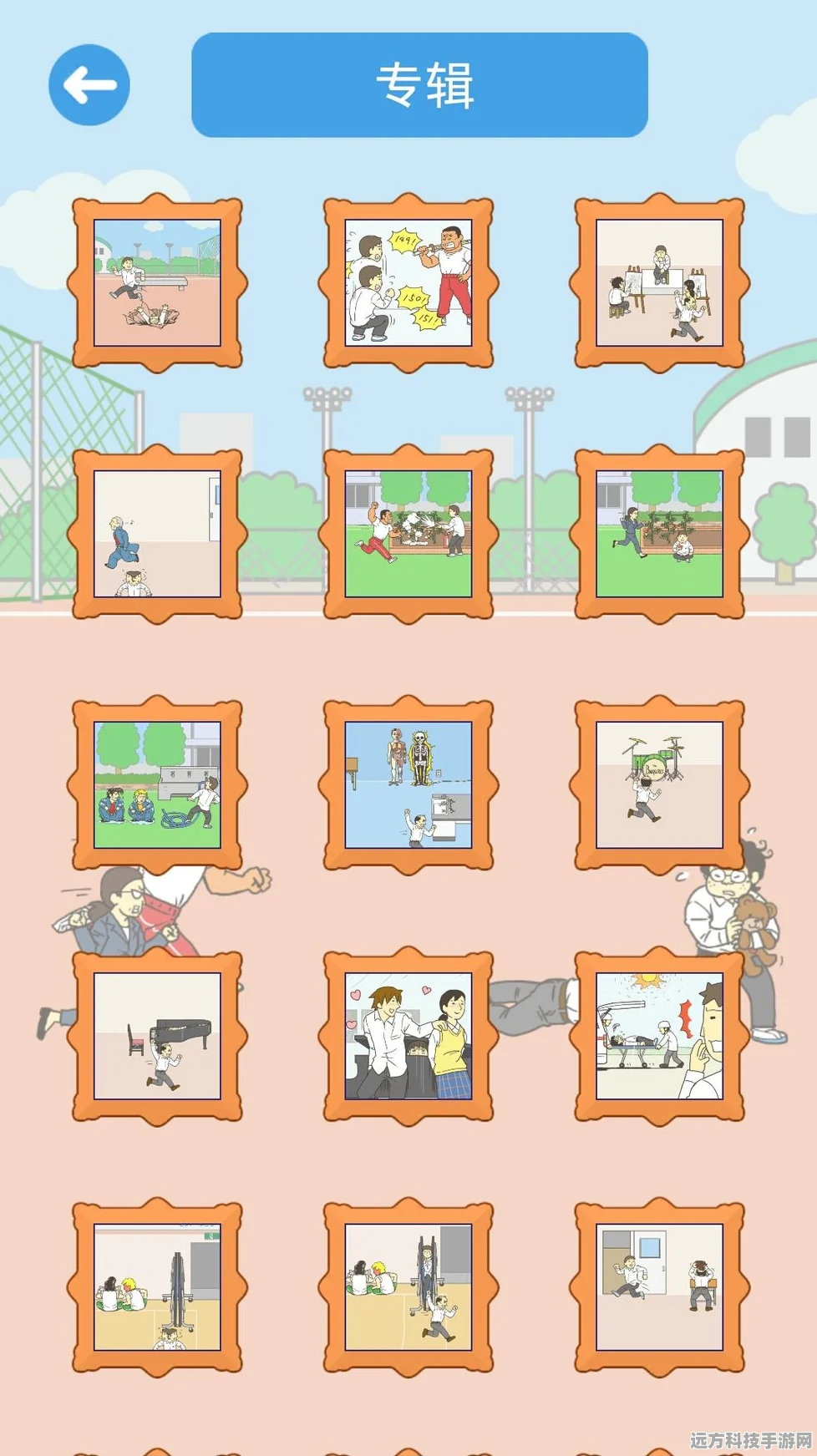The width and height of the screenshot is (817, 1456).
Task: Open the gym picture with the running boy
Action: click(x=408, y=1287)
